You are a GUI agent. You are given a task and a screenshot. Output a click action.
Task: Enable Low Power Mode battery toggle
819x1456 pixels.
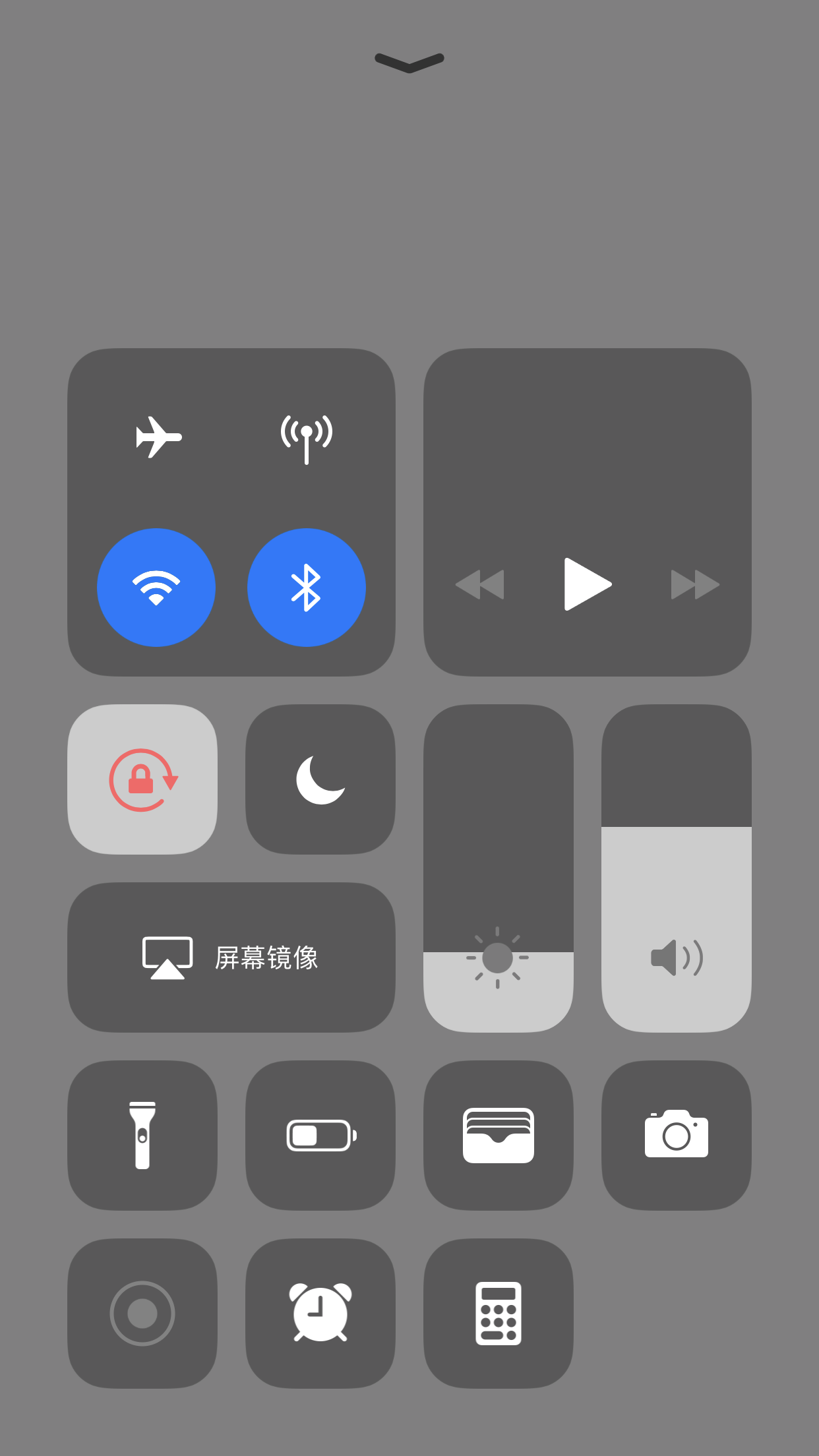coord(320,1136)
